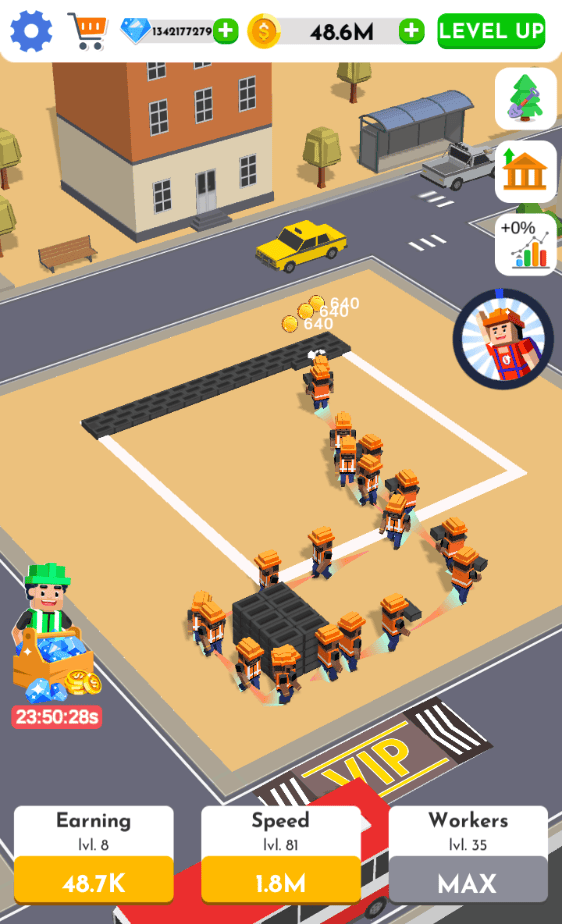Add more coins with plus button

coord(411,31)
